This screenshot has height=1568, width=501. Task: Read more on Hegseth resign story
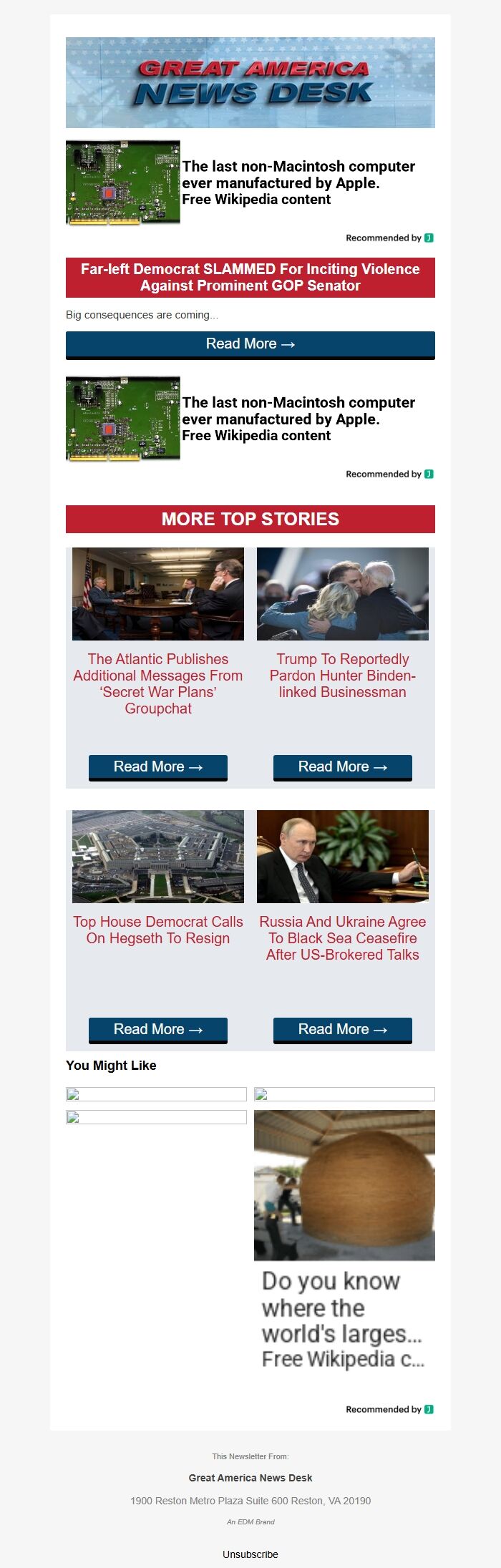click(x=157, y=1029)
